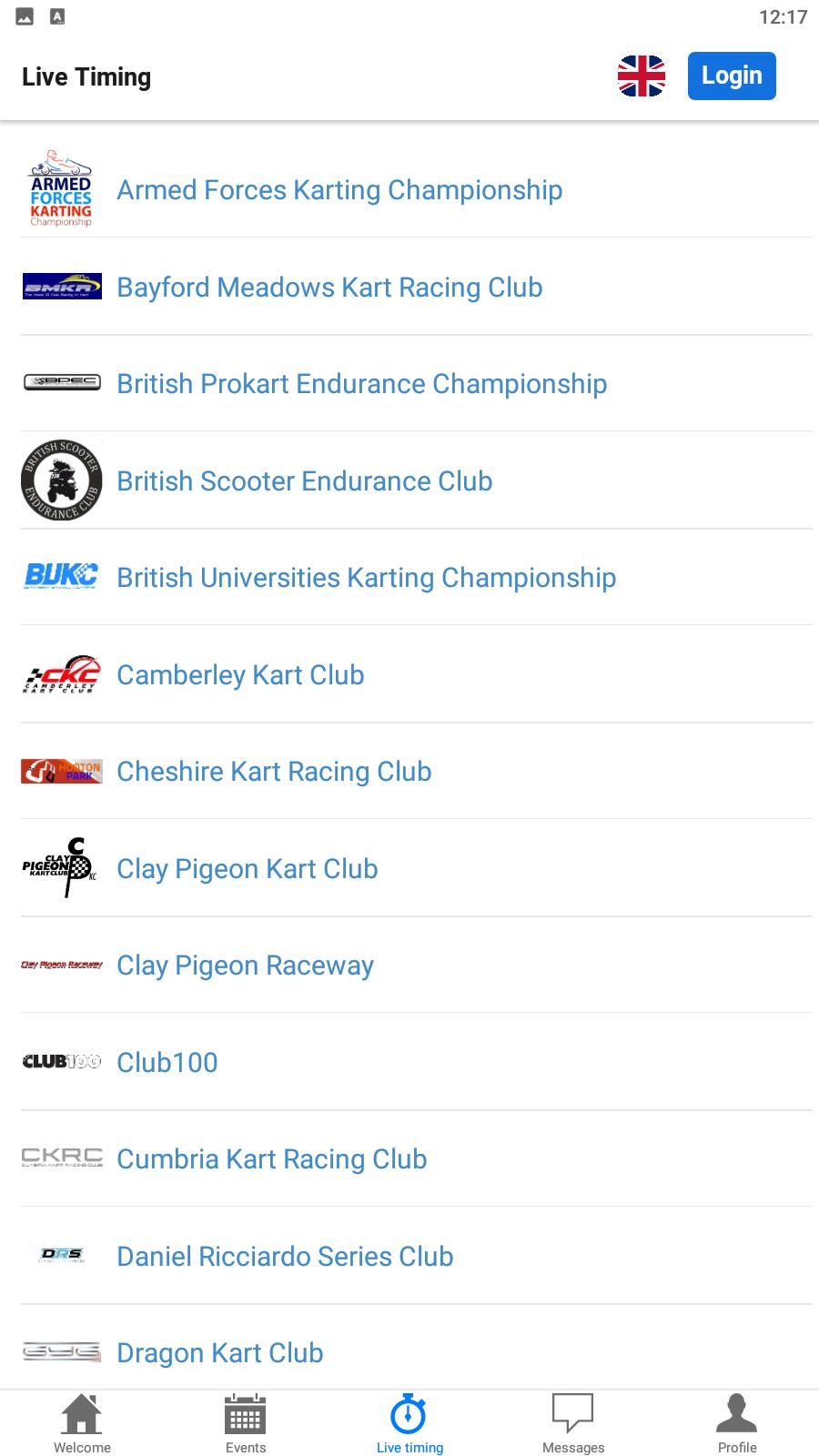
Task: Open Daniel Ricciardo Series Club
Action: (x=417, y=1256)
